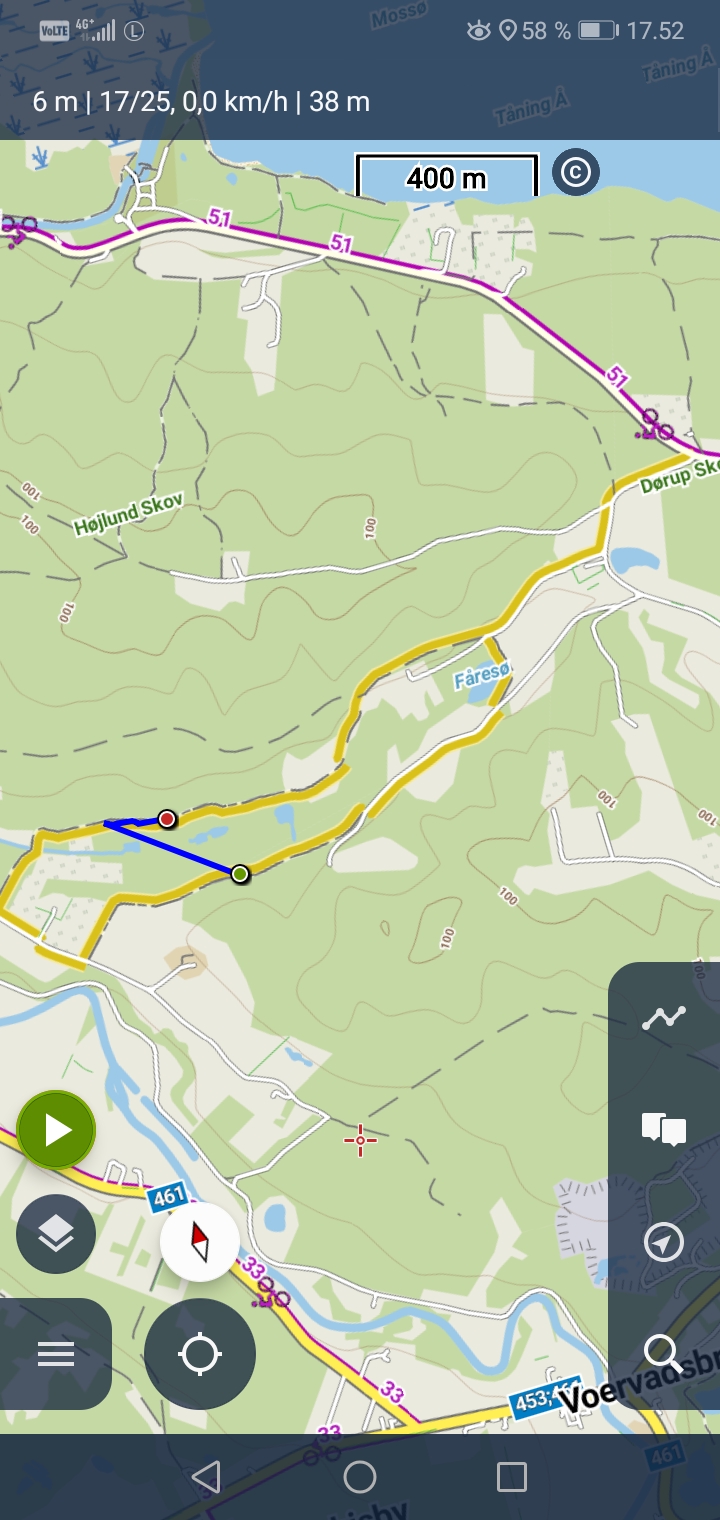This screenshot has height=1520, width=720.
Task: Go back with the system back button
Action: (206, 1477)
